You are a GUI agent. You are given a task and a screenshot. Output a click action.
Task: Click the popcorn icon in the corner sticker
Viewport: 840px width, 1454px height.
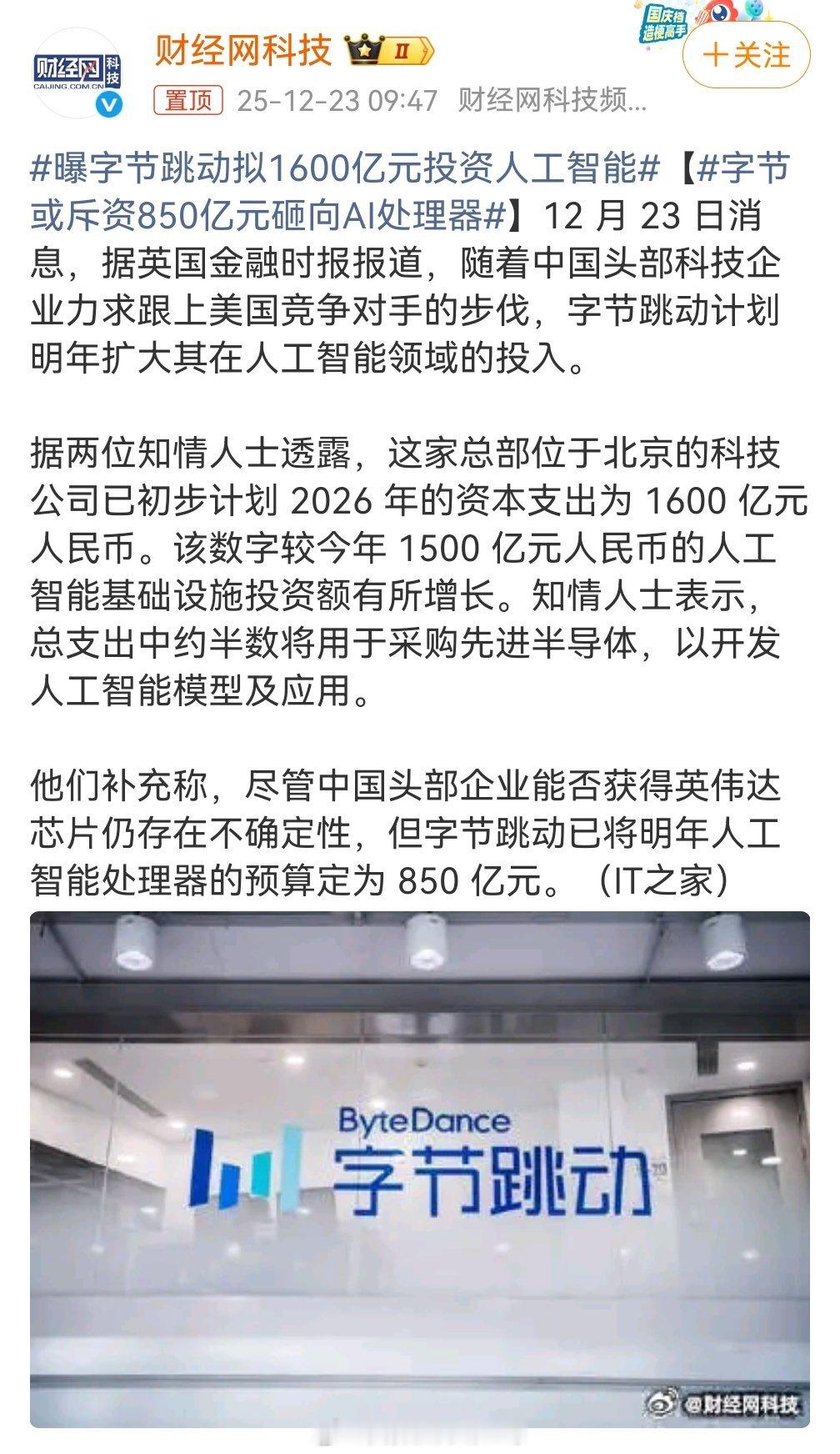tap(702, 17)
